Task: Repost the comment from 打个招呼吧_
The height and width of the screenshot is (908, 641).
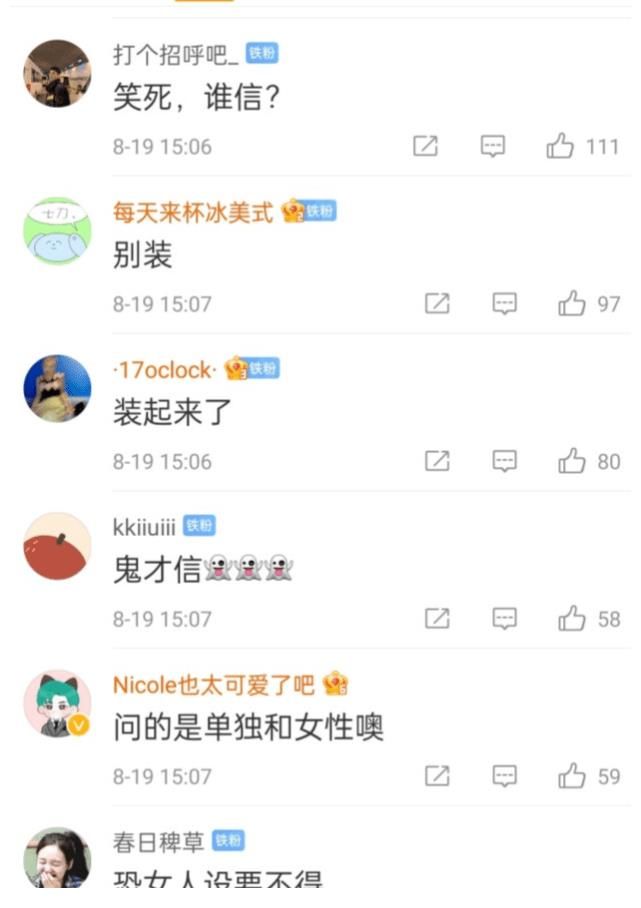Action: click(x=425, y=147)
